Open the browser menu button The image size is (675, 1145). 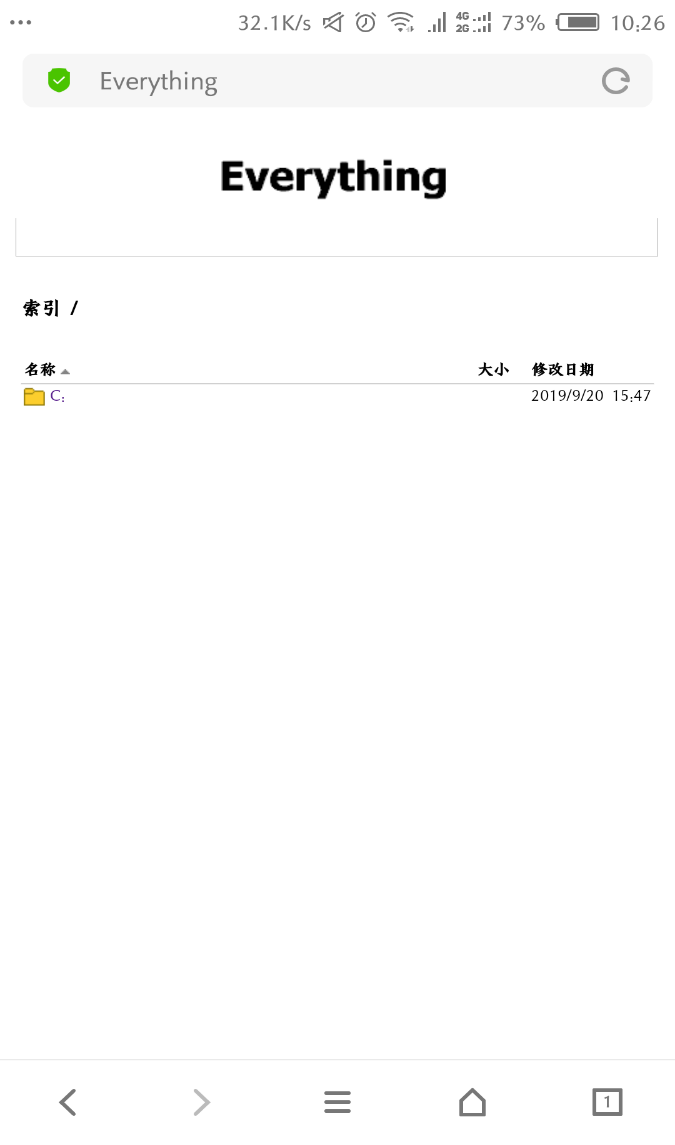[338, 1102]
